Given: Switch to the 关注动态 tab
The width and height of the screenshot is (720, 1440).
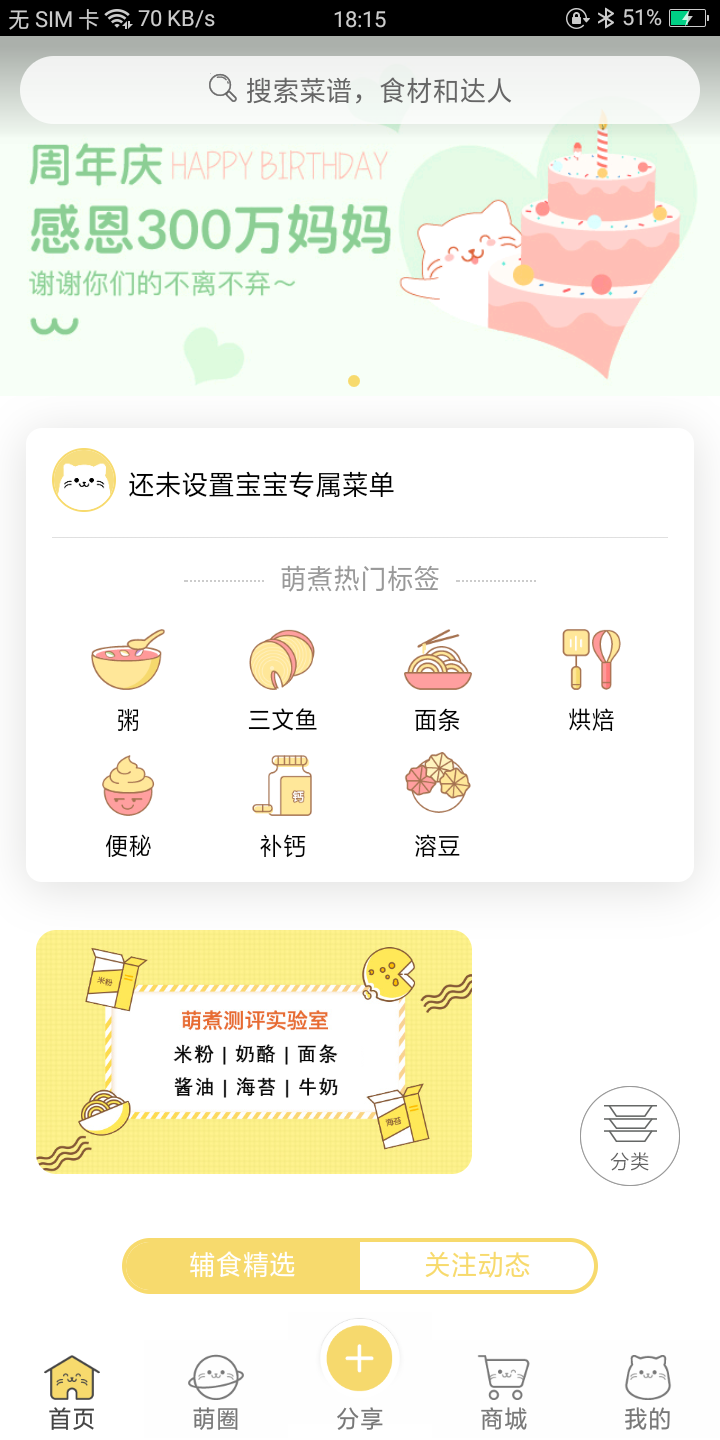Looking at the screenshot, I should [x=478, y=1265].
